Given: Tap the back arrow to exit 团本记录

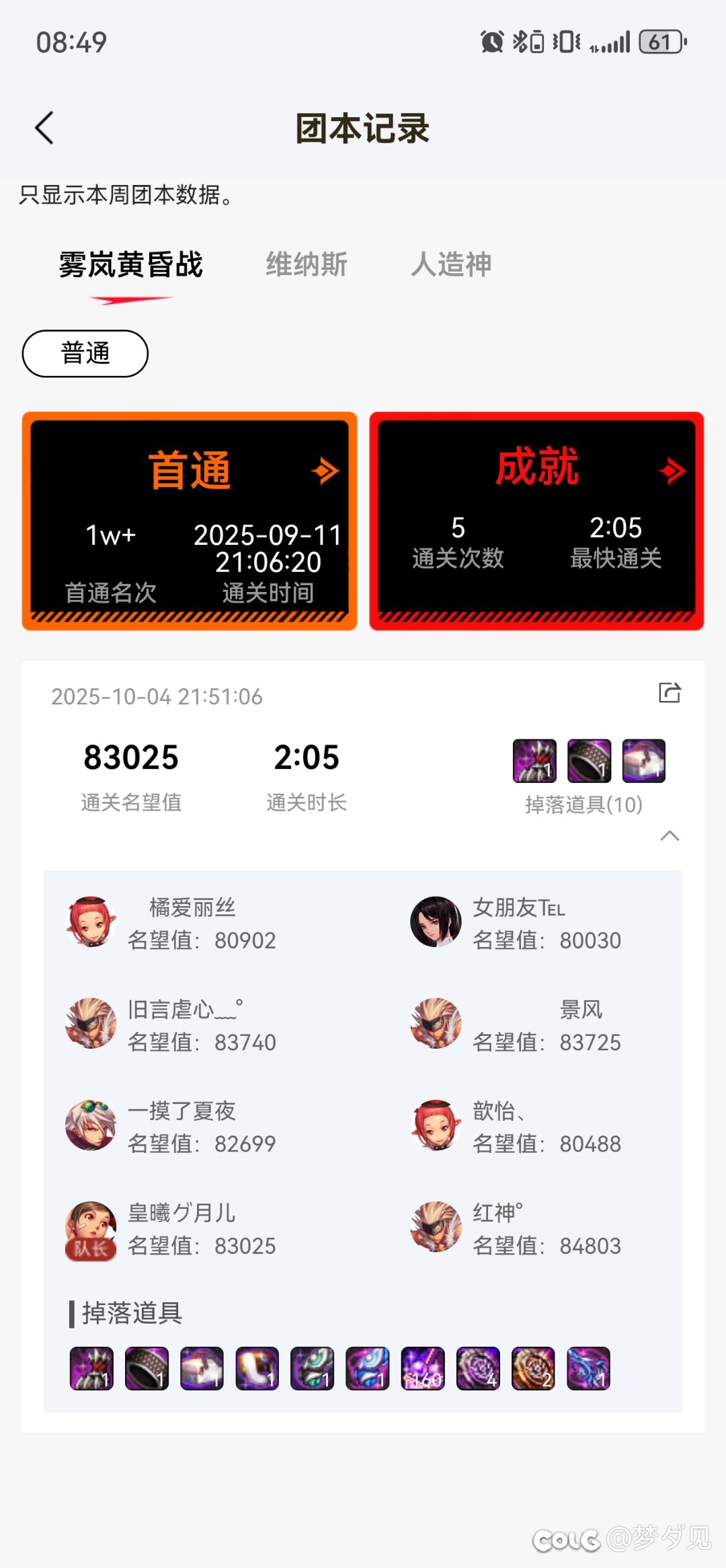Looking at the screenshot, I should tap(43, 126).
